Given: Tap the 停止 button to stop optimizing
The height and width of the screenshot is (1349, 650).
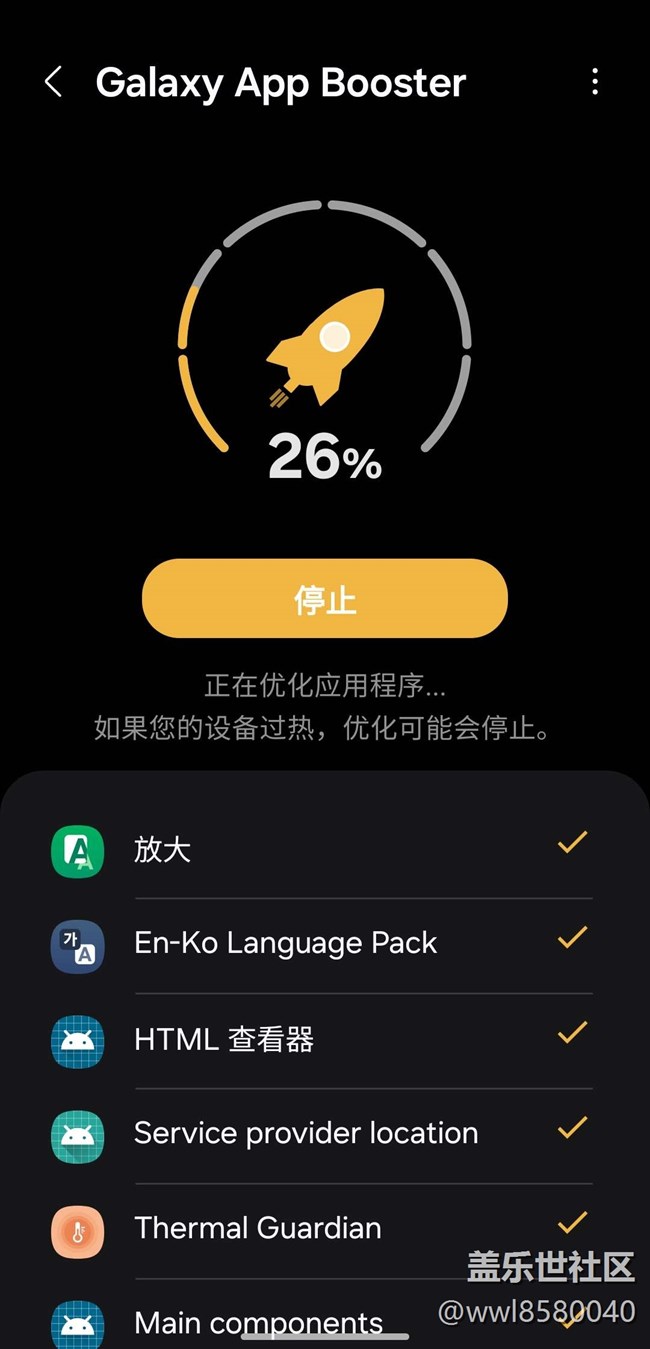Looking at the screenshot, I should 325,598.
